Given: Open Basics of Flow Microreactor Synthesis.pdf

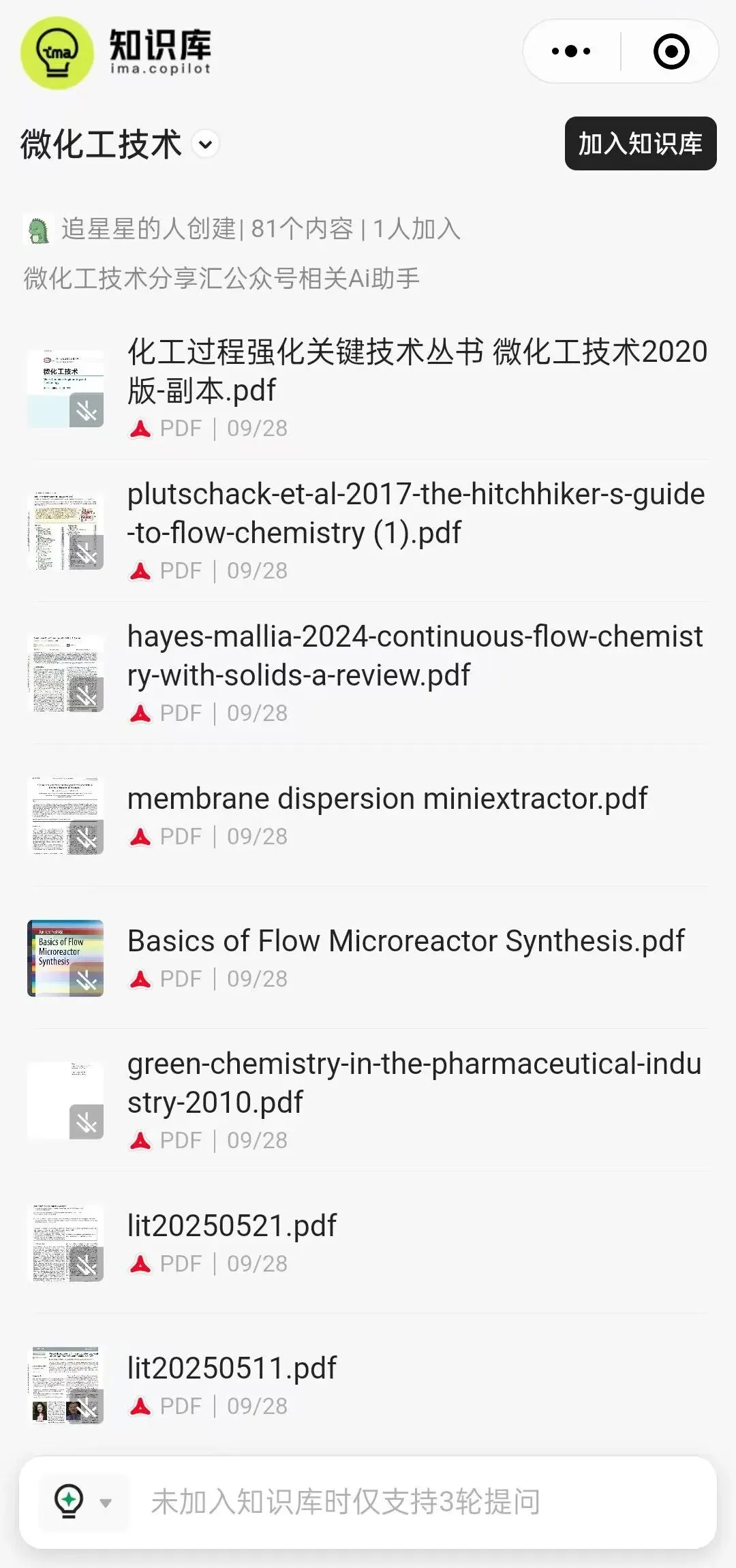Looking at the screenshot, I should (x=405, y=941).
